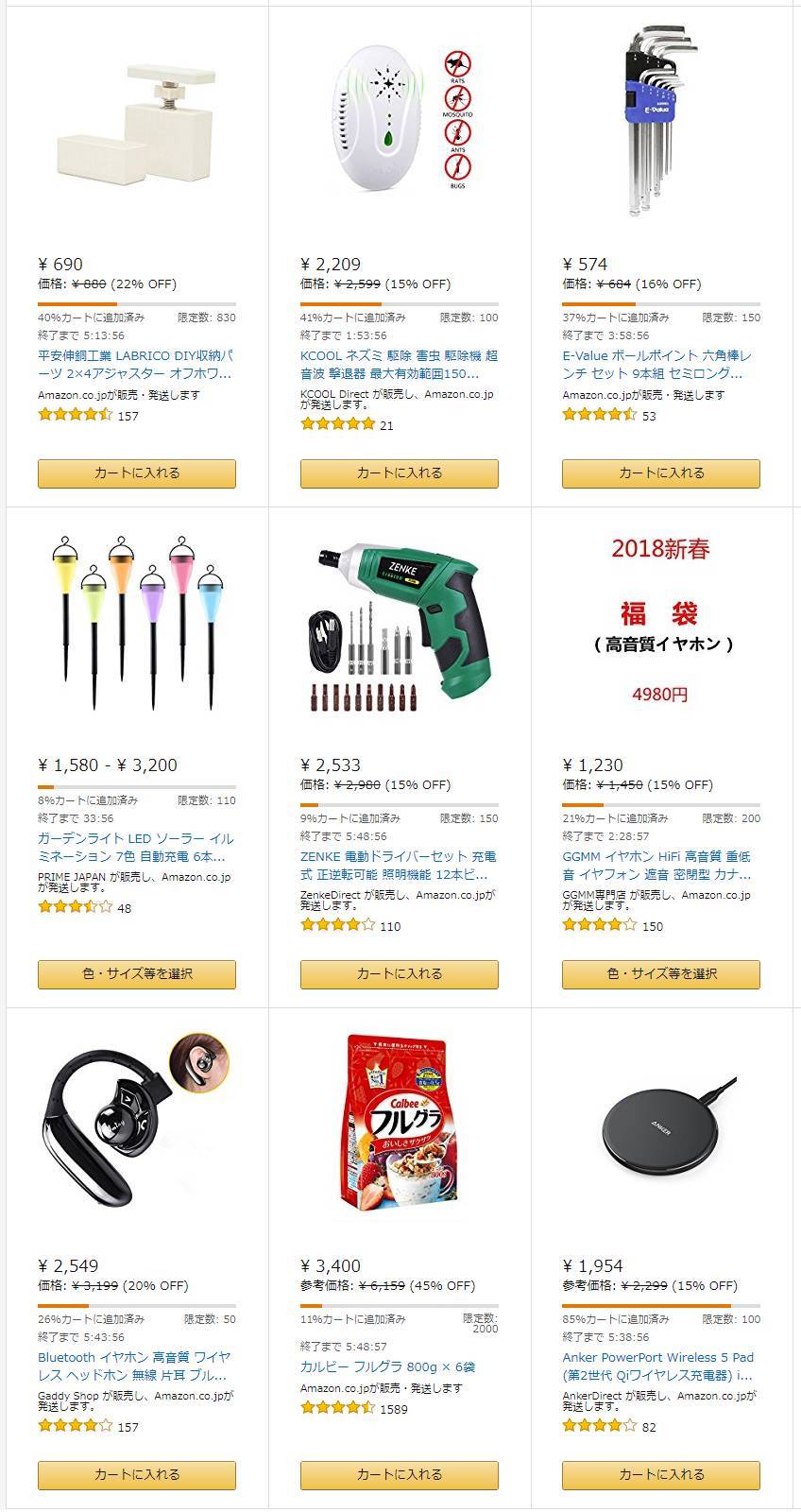The image size is (801, 1512).
Task: Add ZENKE electric screwdriver to cart
Action: coord(399,974)
